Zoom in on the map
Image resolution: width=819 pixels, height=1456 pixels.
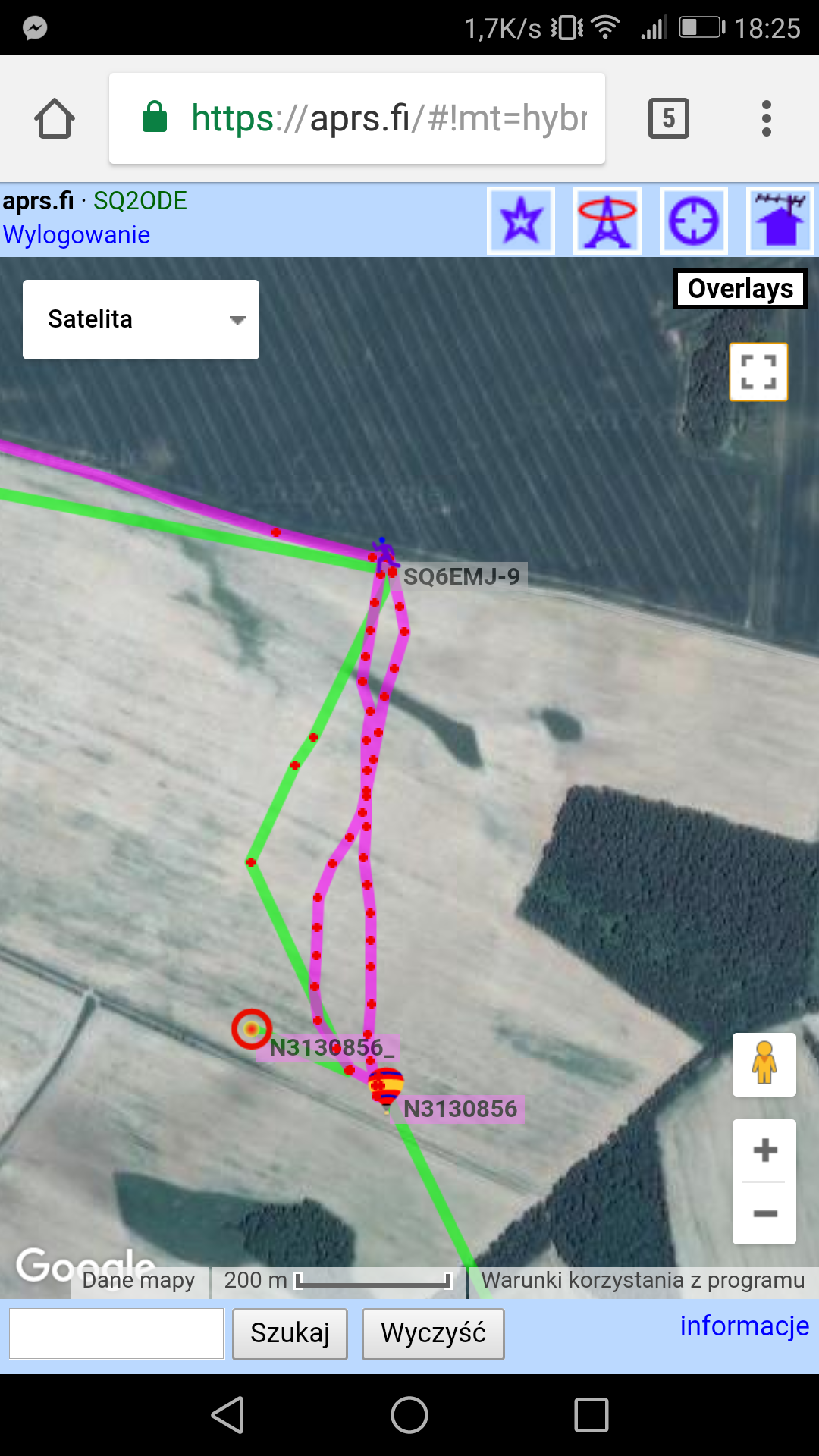click(x=764, y=1150)
